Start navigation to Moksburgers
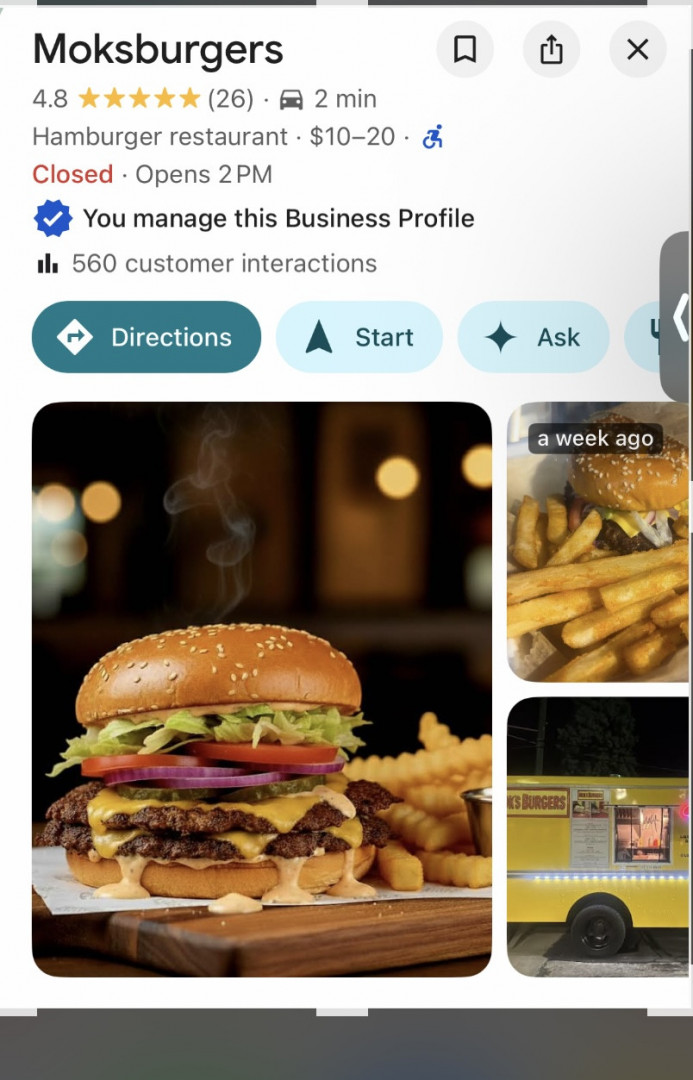 pos(359,337)
